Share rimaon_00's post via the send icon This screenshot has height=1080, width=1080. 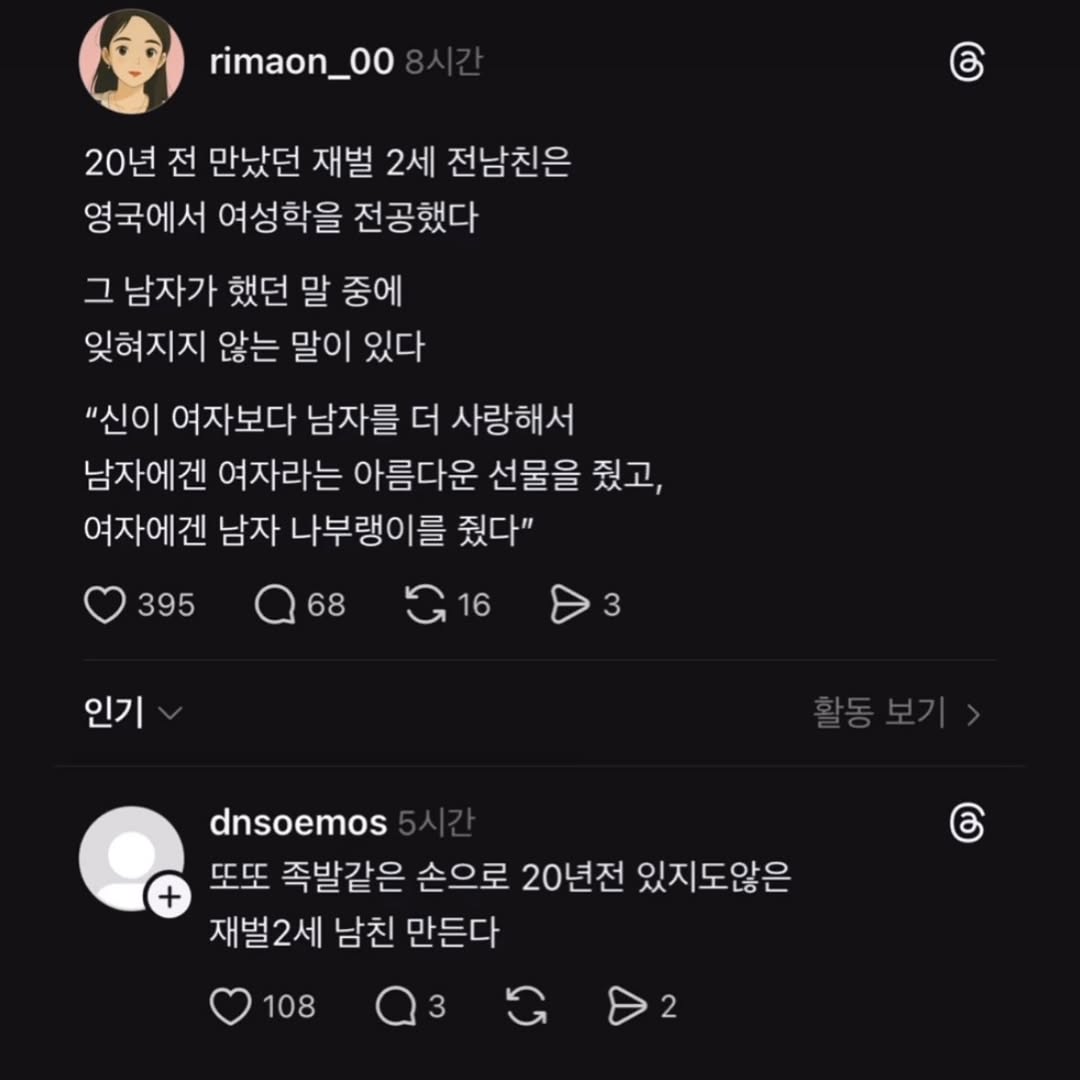click(x=571, y=605)
